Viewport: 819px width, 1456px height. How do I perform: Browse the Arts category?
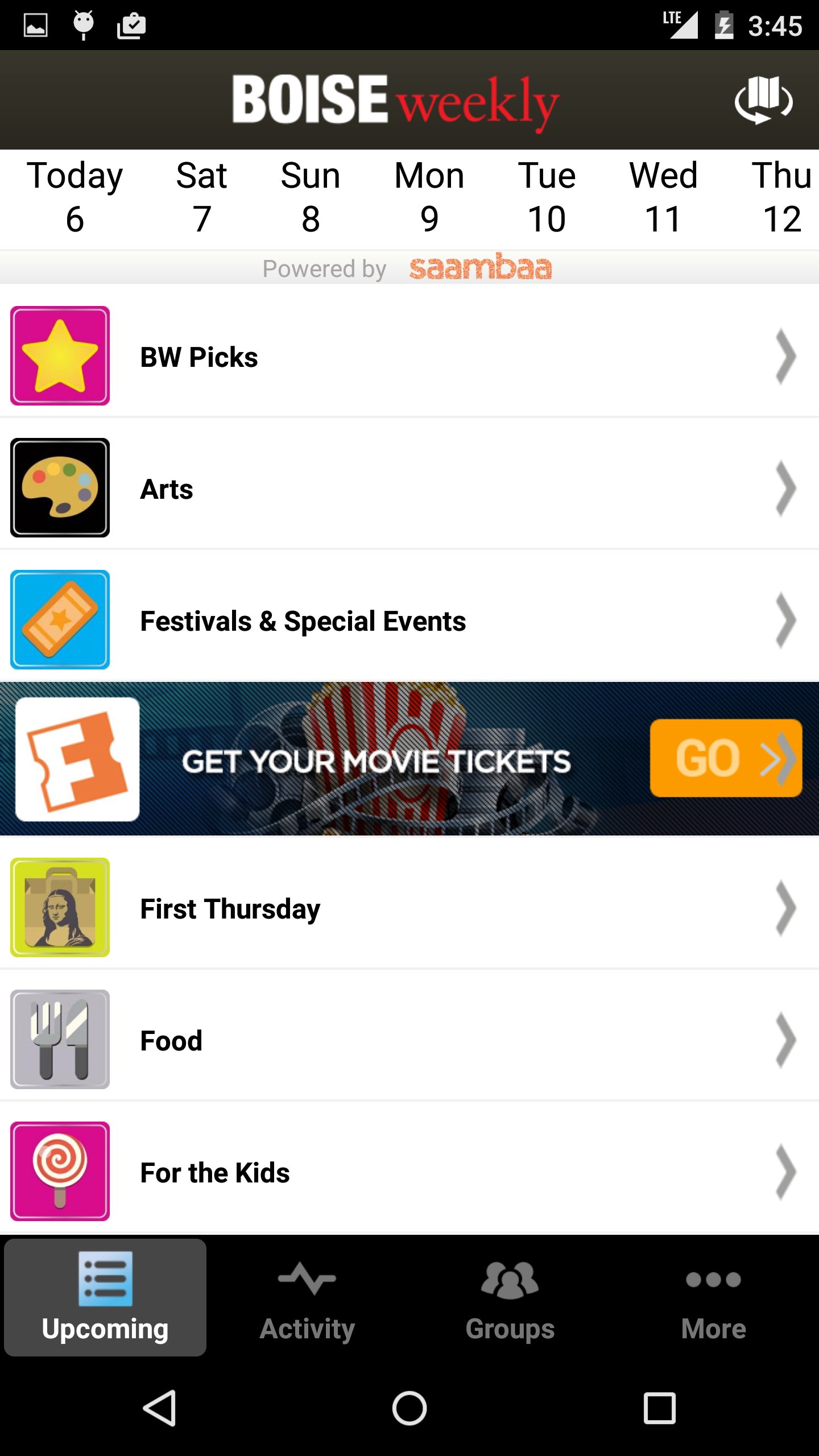tap(409, 489)
